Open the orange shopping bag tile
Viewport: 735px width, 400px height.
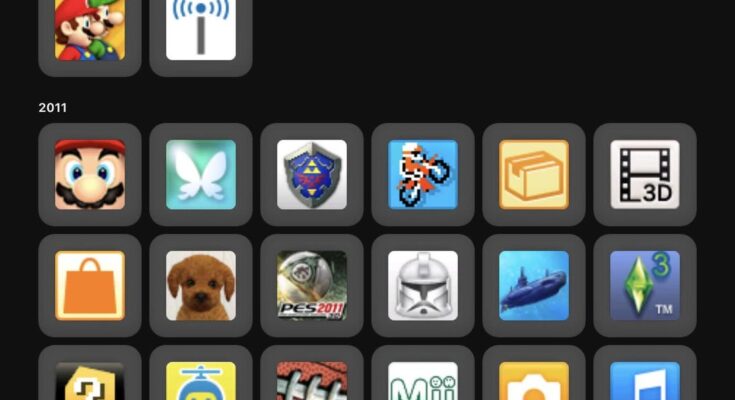pos(90,285)
